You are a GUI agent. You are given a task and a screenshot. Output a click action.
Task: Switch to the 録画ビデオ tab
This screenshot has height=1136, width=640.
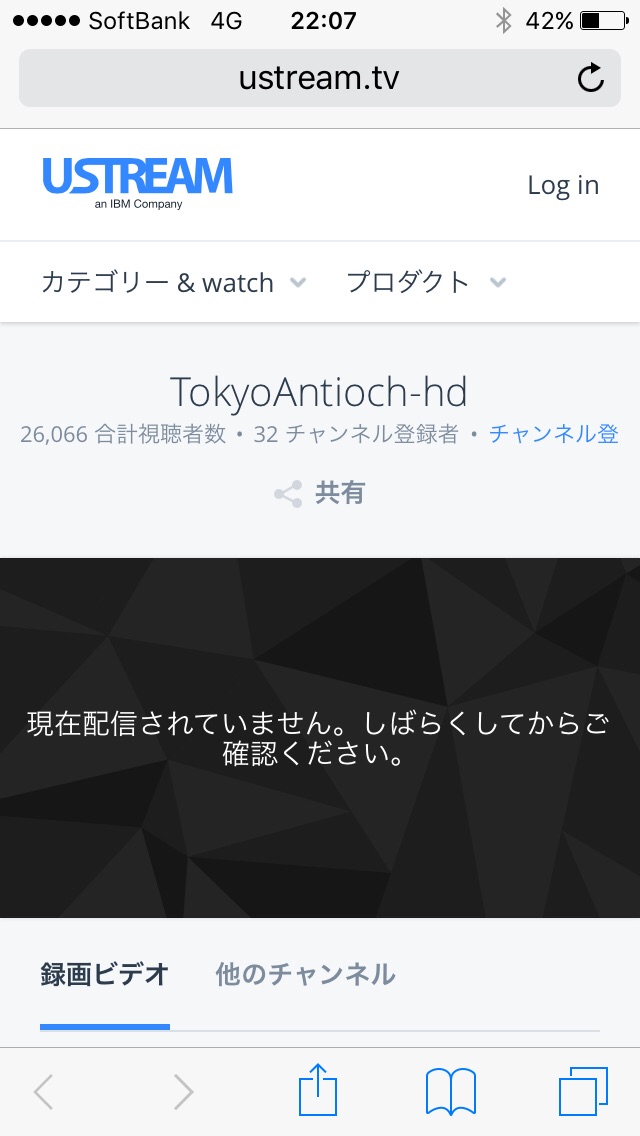point(105,974)
